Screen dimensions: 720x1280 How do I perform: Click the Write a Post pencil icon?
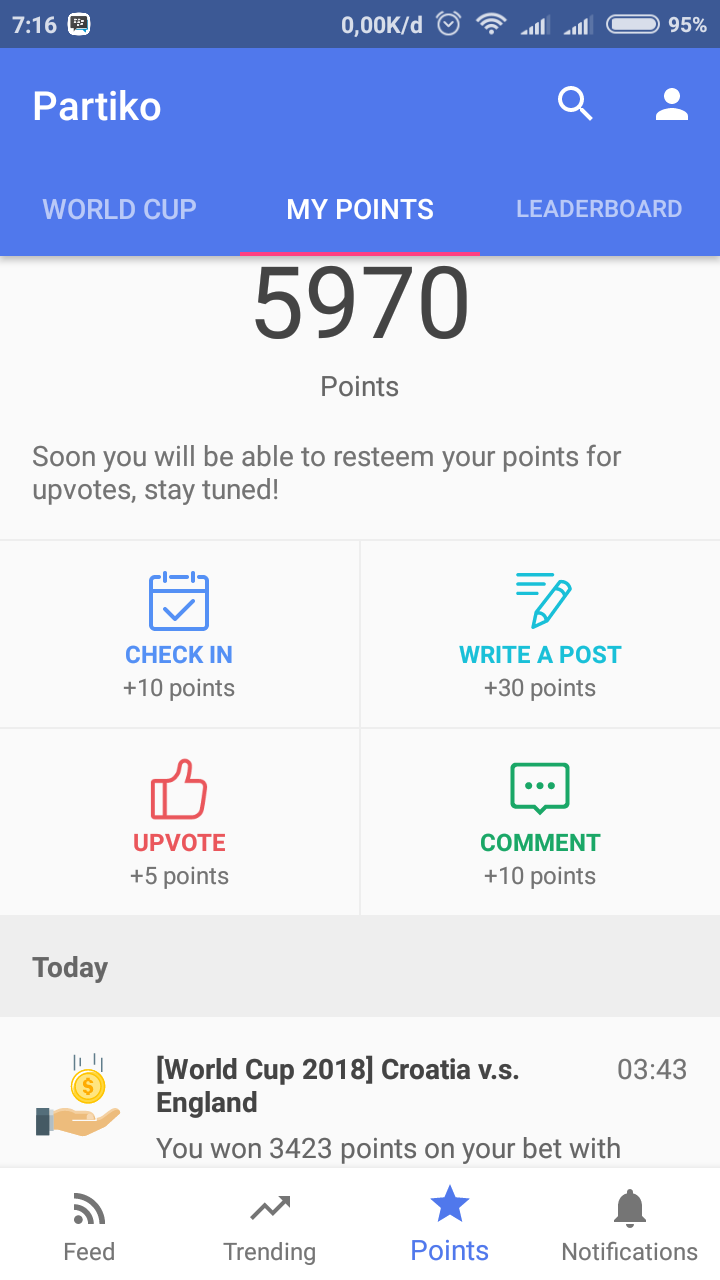click(x=540, y=598)
